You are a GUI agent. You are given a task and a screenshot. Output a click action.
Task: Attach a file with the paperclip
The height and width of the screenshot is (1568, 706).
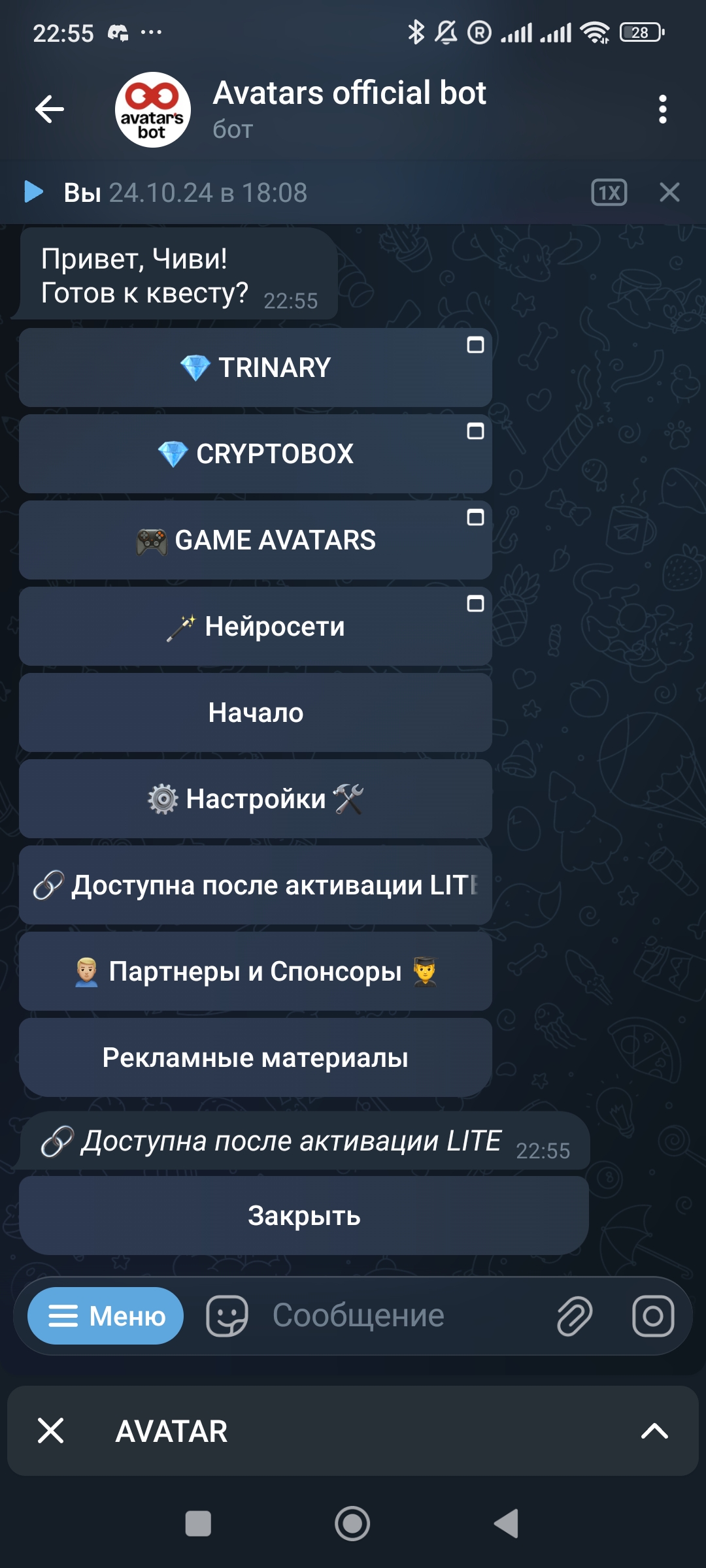tap(574, 1316)
